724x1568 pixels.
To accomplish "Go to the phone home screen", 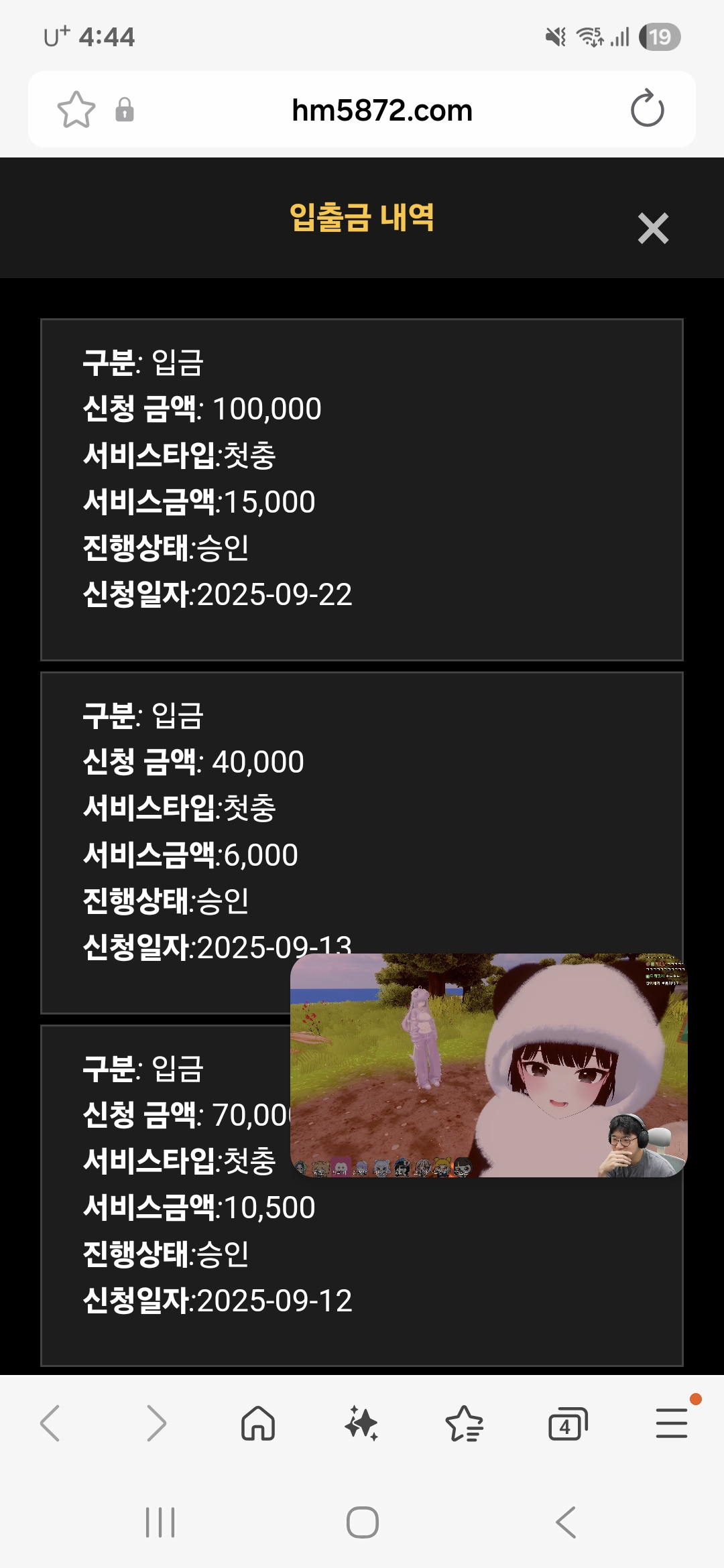I will [x=362, y=1522].
